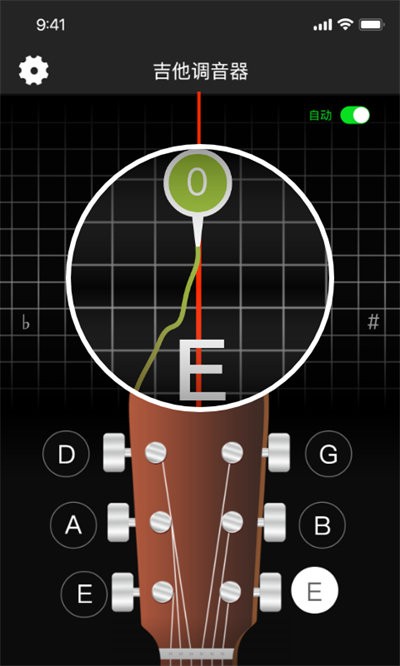
Task: Select the A string button
Action: click(x=73, y=525)
